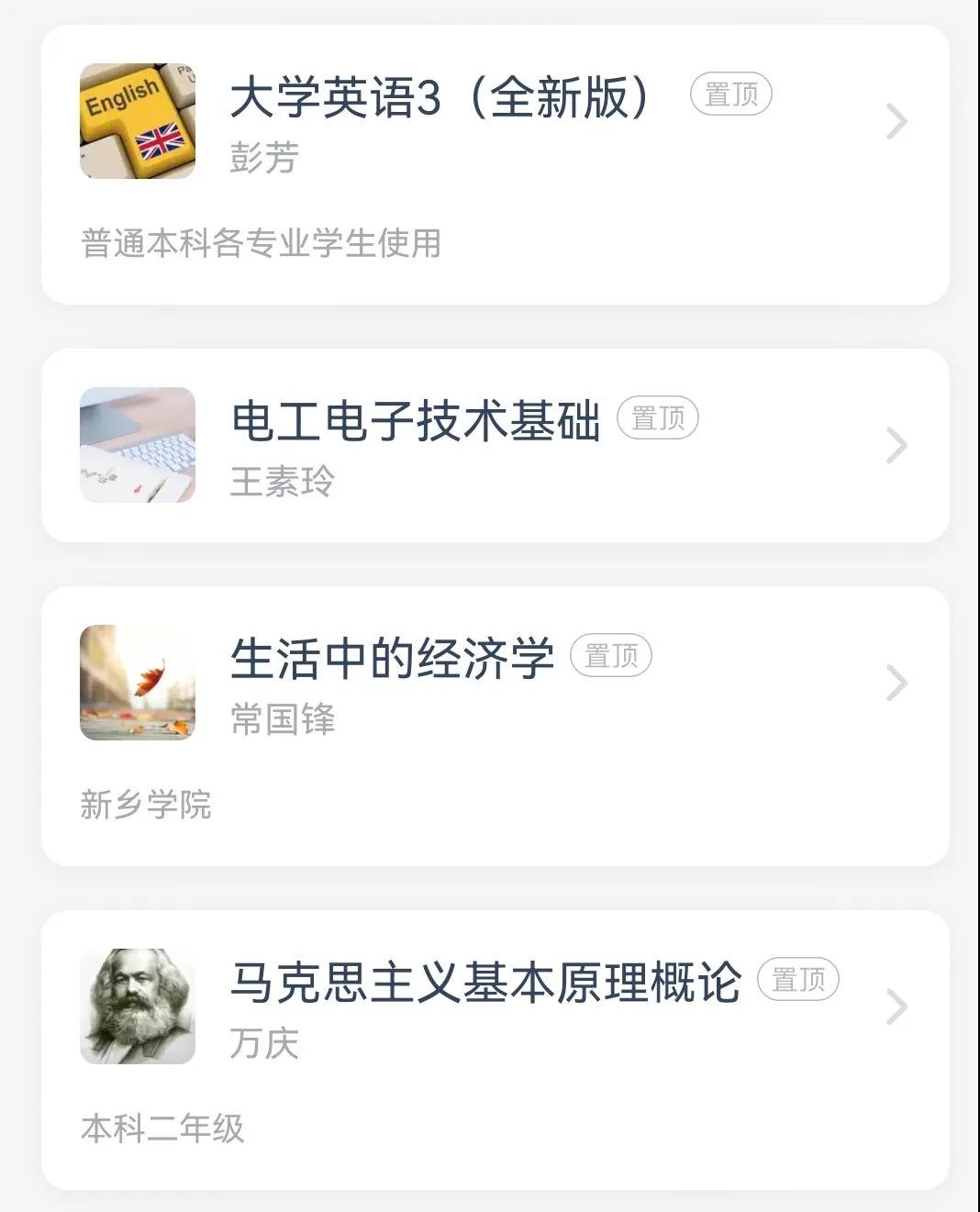Viewport: 980px width, 1212px height.
Task: View the 马克思主义基本原理概论 course
Action: (x=484, y=983)
